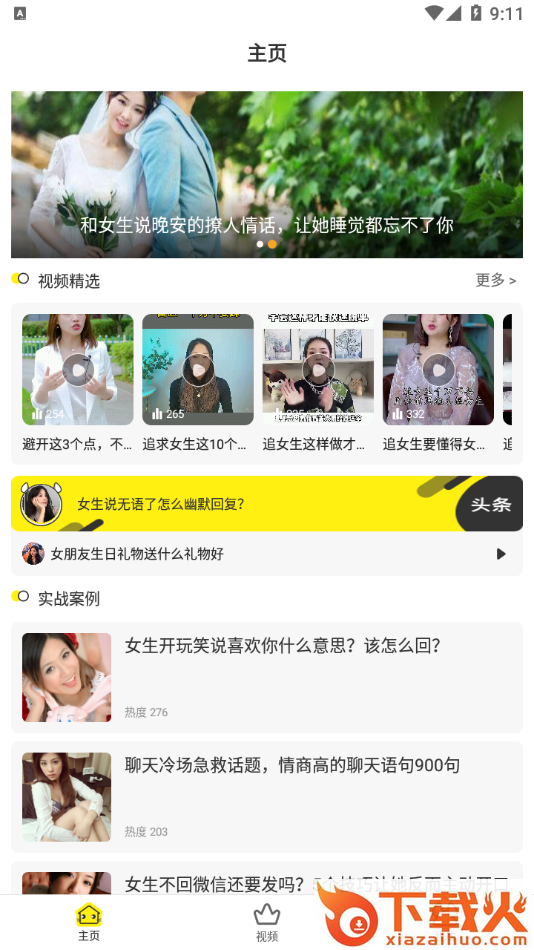Open article 女生开玩笑说喜欢你什么意思
This screenshot has width=534, height=950.
267,677
